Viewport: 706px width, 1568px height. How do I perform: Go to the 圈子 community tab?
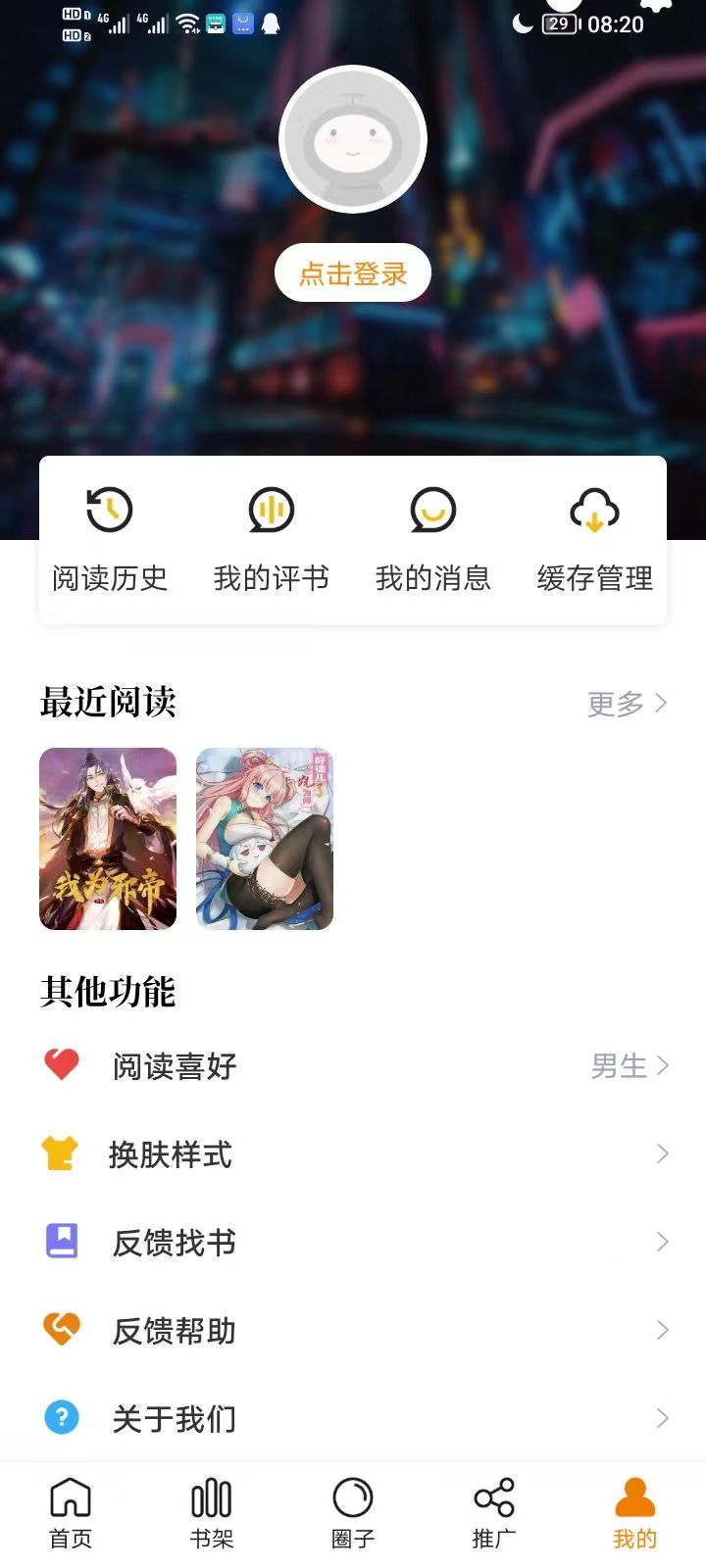coord(353,1514)
